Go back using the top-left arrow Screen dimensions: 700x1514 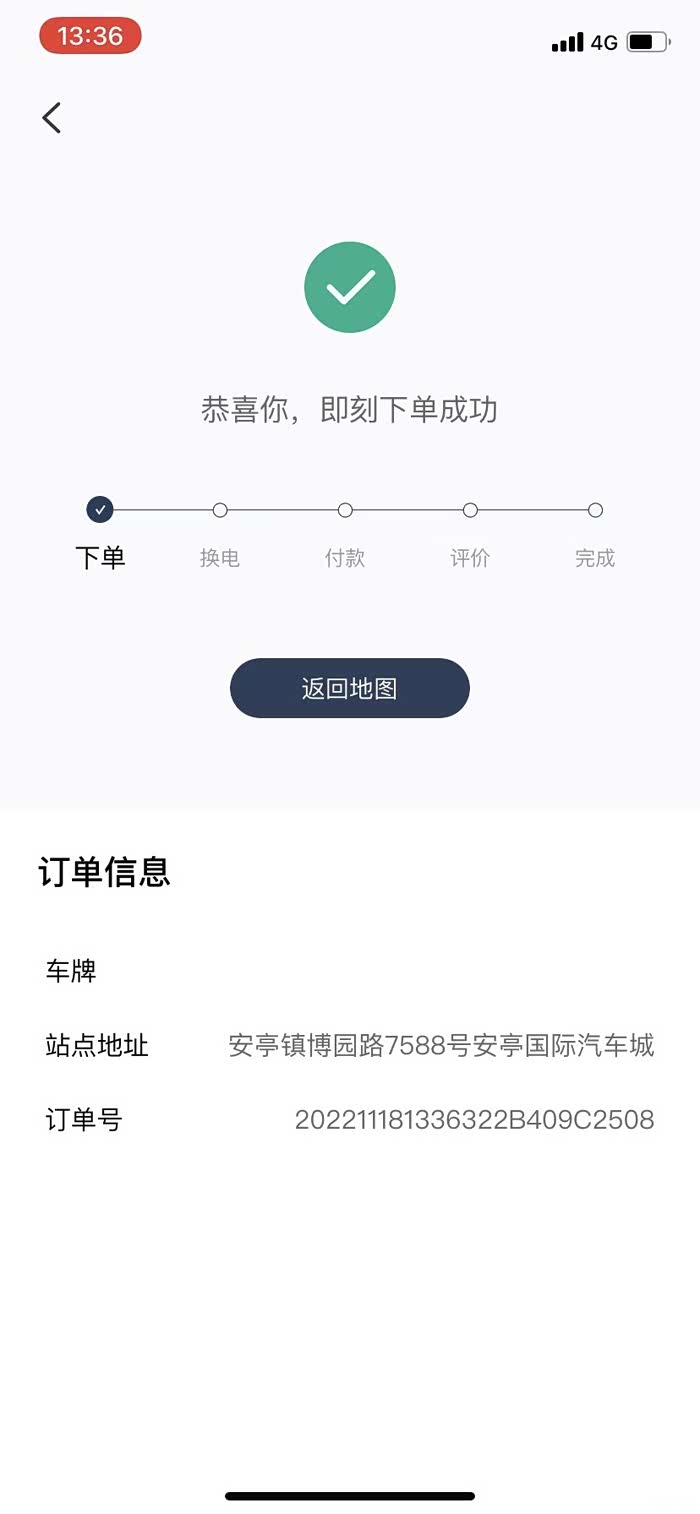pos(52,118)
